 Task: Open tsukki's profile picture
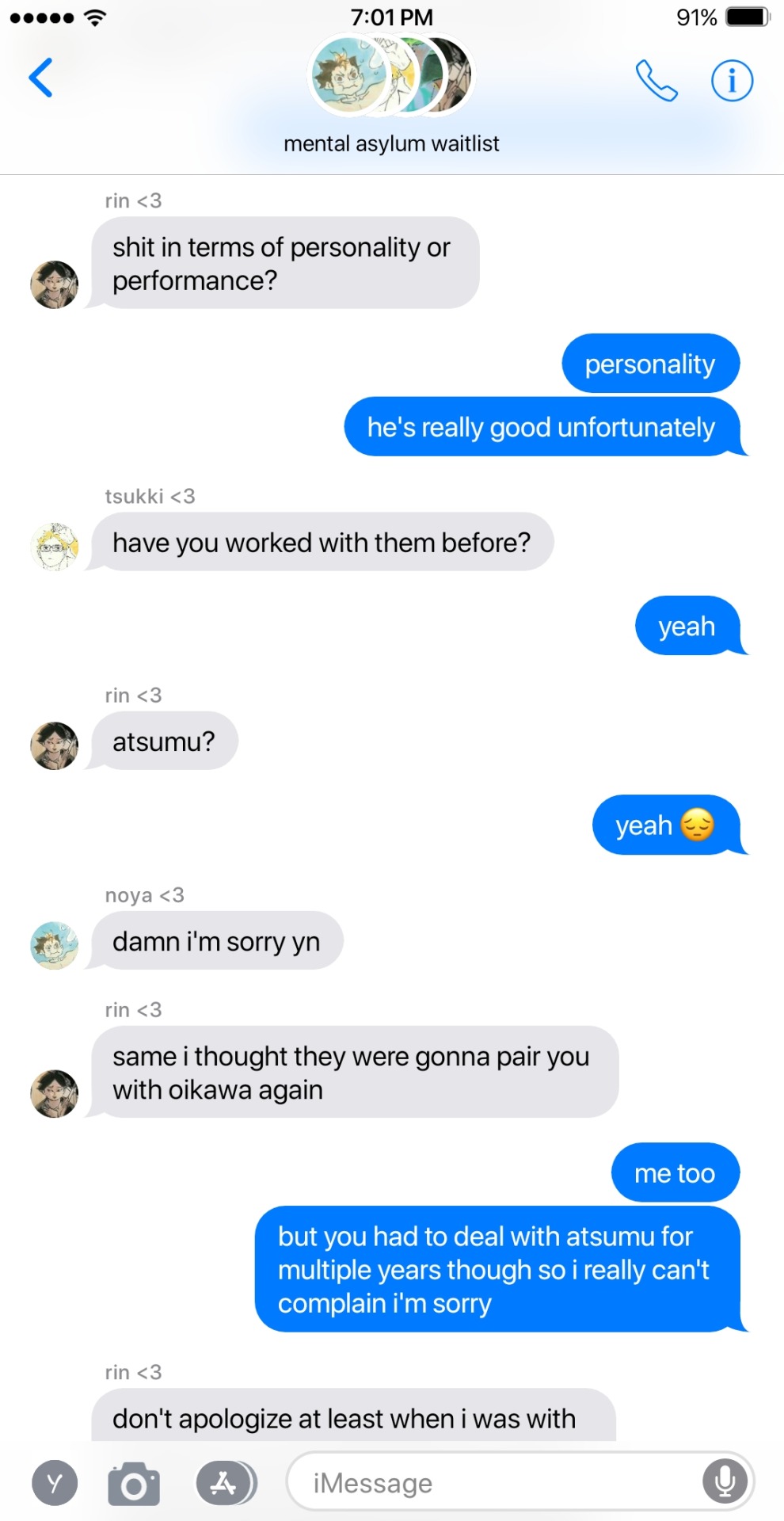pyautogui.click(x=55, y=546)
